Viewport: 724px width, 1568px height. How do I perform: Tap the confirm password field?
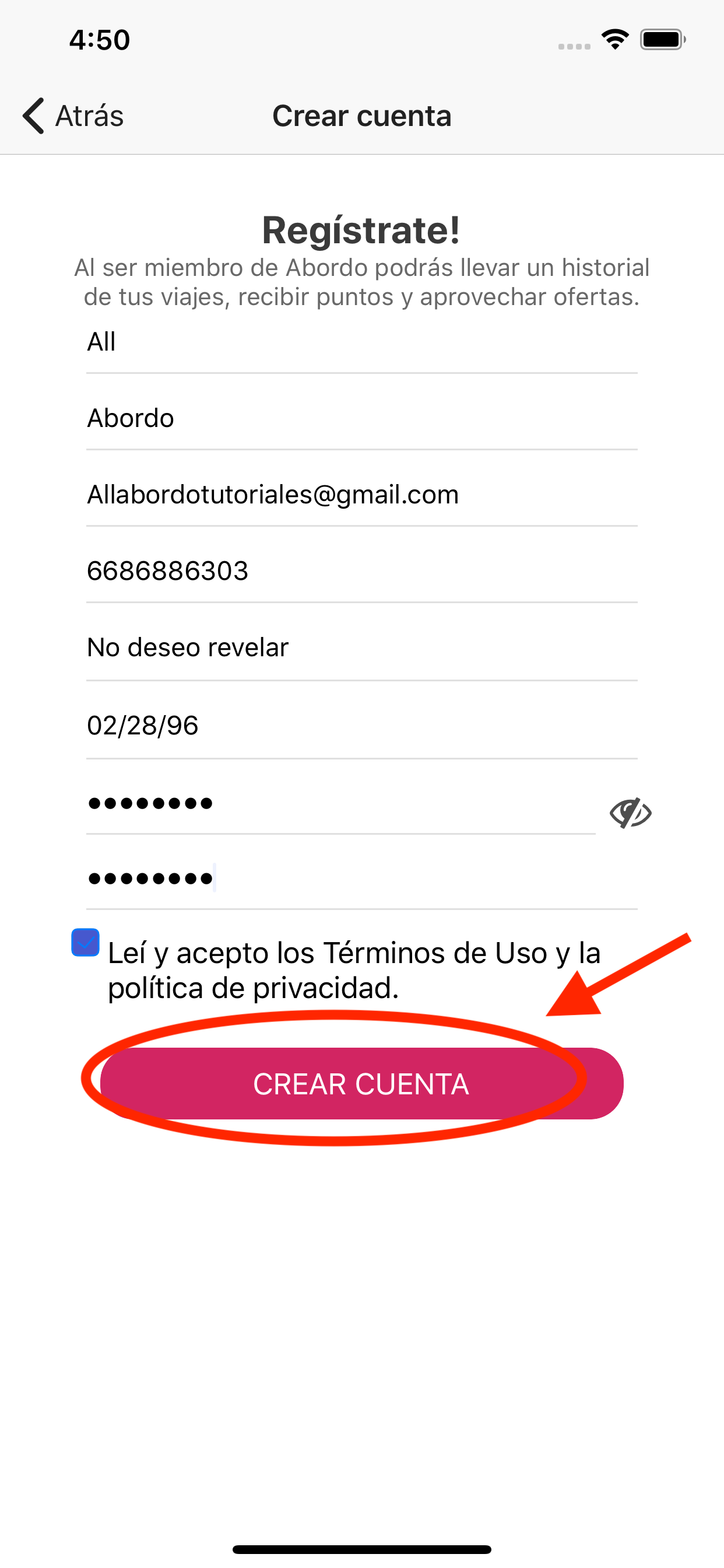coord(361,879)
